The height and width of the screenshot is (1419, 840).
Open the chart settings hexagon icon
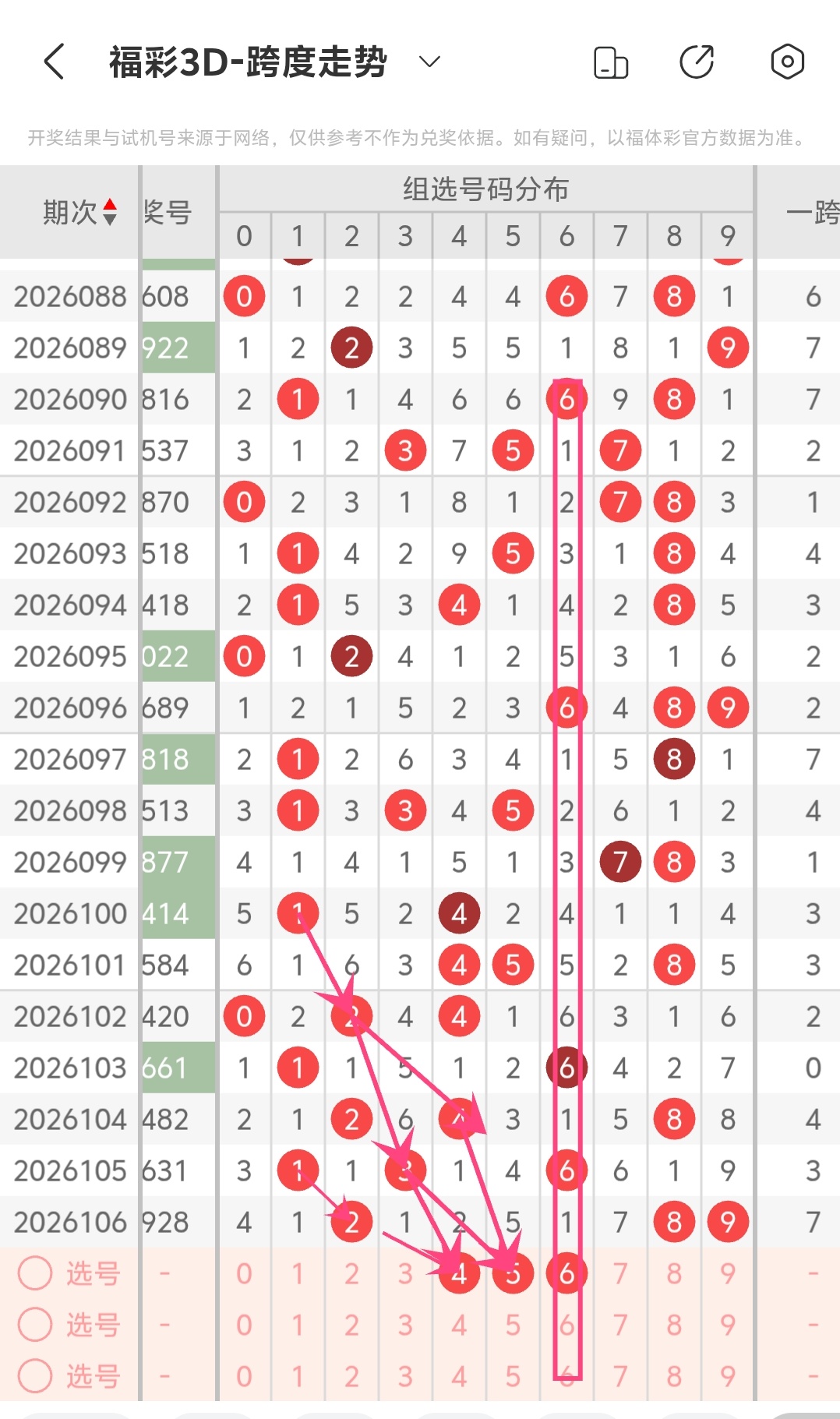pos(787,62)
